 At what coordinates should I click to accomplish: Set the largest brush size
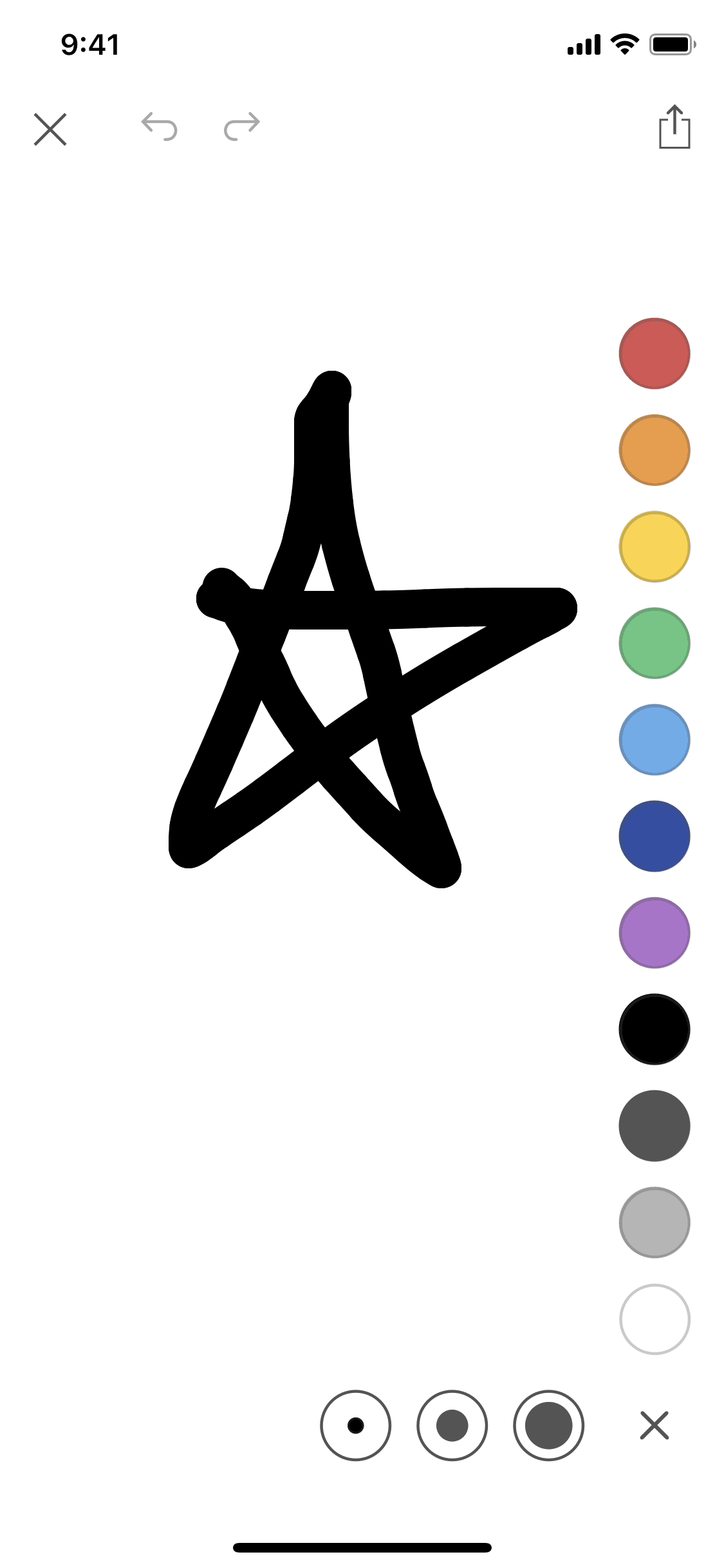click(548, 1426)
